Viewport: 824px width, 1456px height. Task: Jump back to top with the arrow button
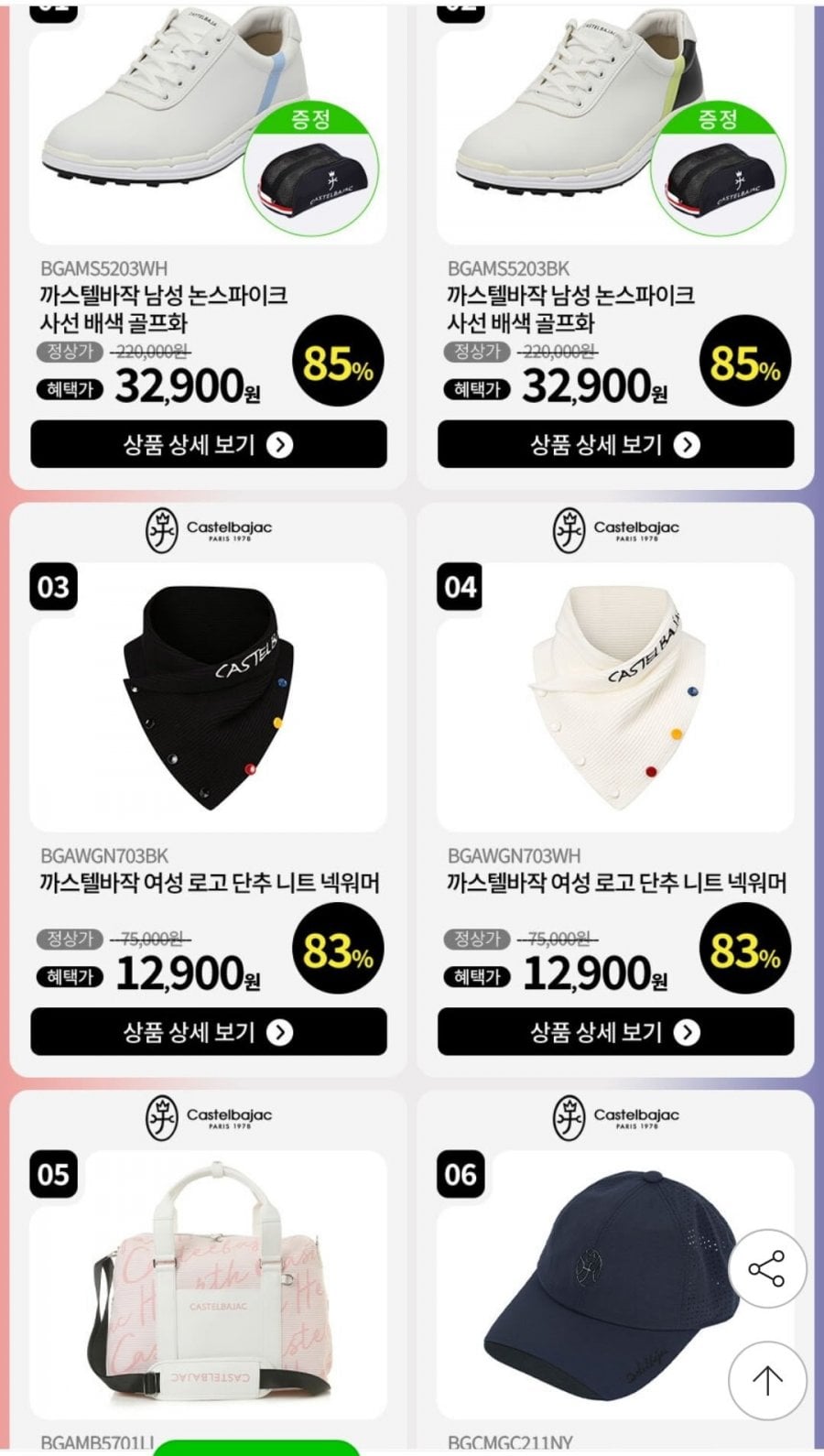point(767,1379)
